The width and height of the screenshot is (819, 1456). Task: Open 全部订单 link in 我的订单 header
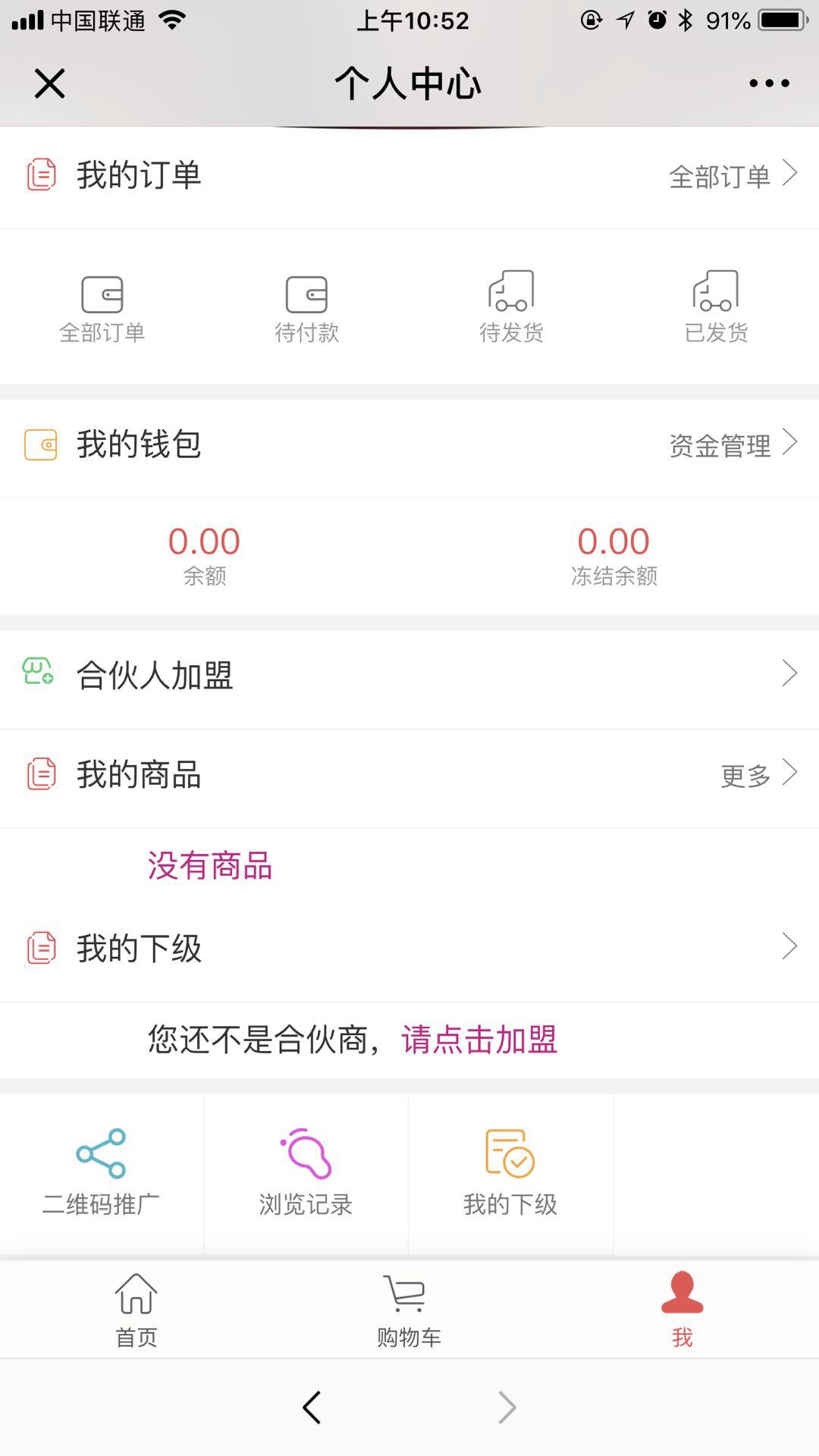point(732,176)
